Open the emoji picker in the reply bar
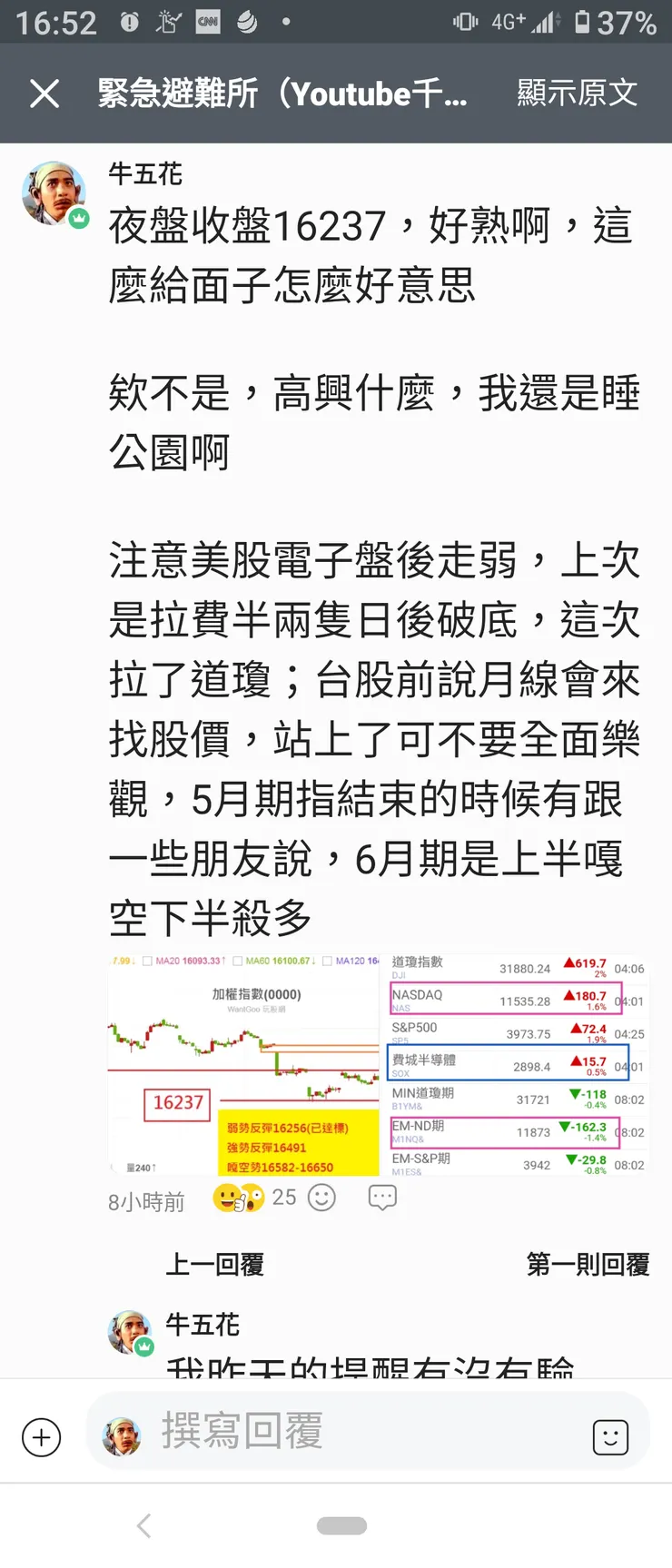 pos(609,1437)
